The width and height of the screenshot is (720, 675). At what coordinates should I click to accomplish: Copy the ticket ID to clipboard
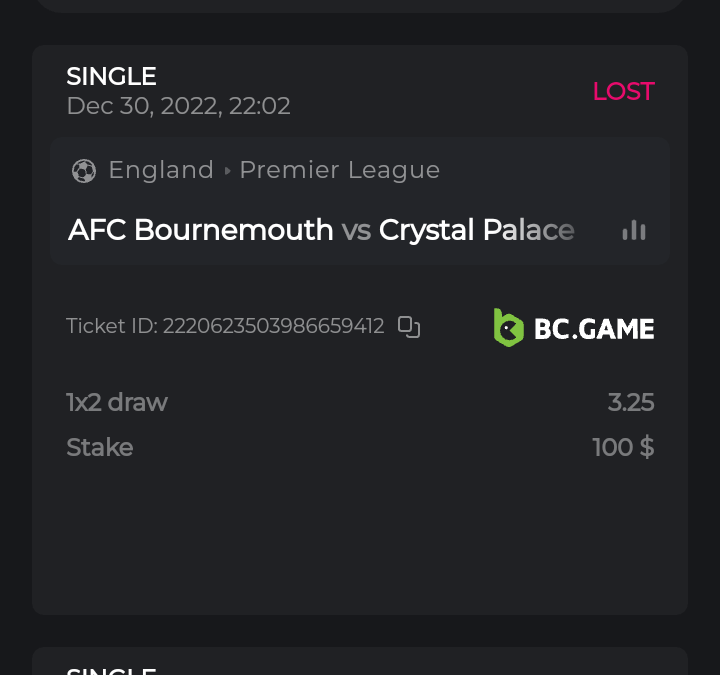409,327
